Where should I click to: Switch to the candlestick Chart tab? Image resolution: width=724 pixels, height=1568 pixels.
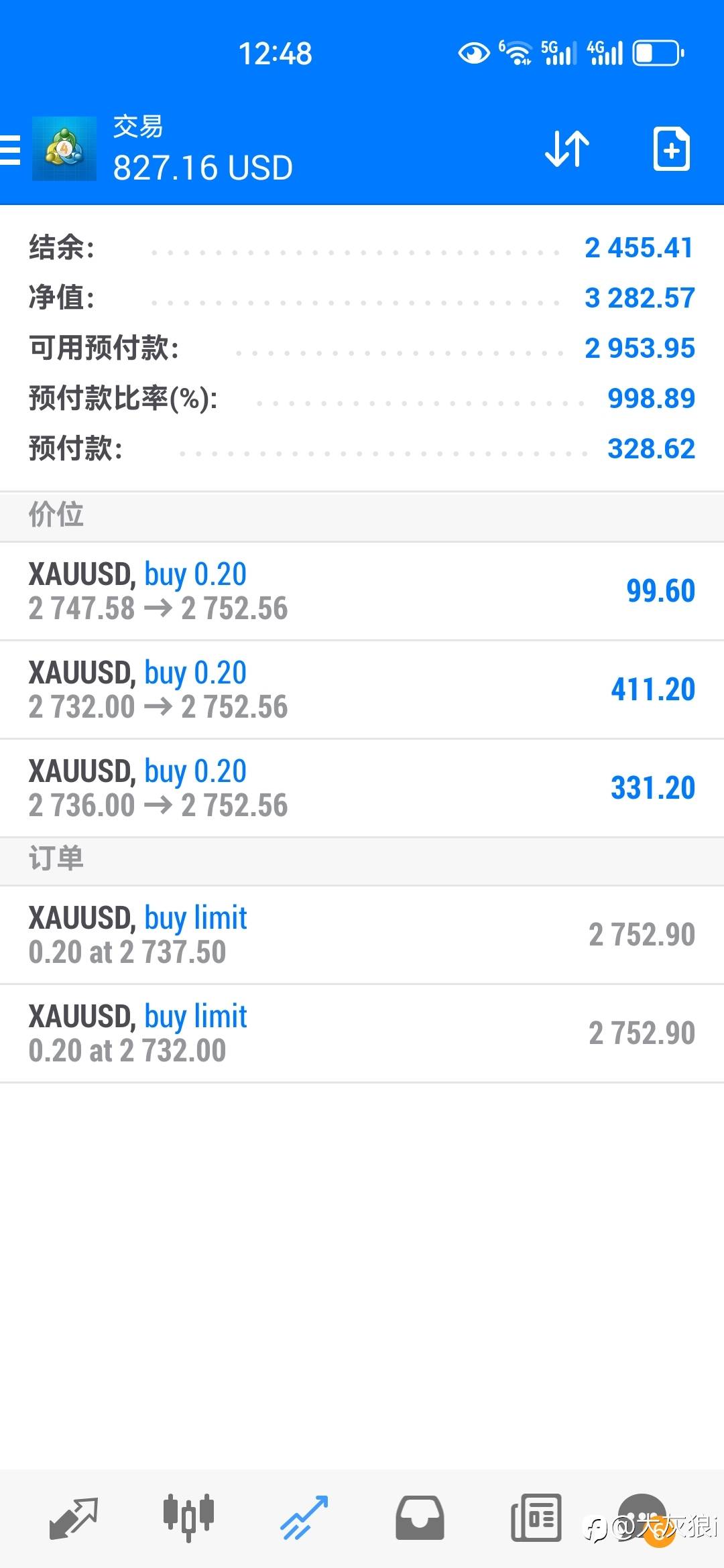[188, 1517]
